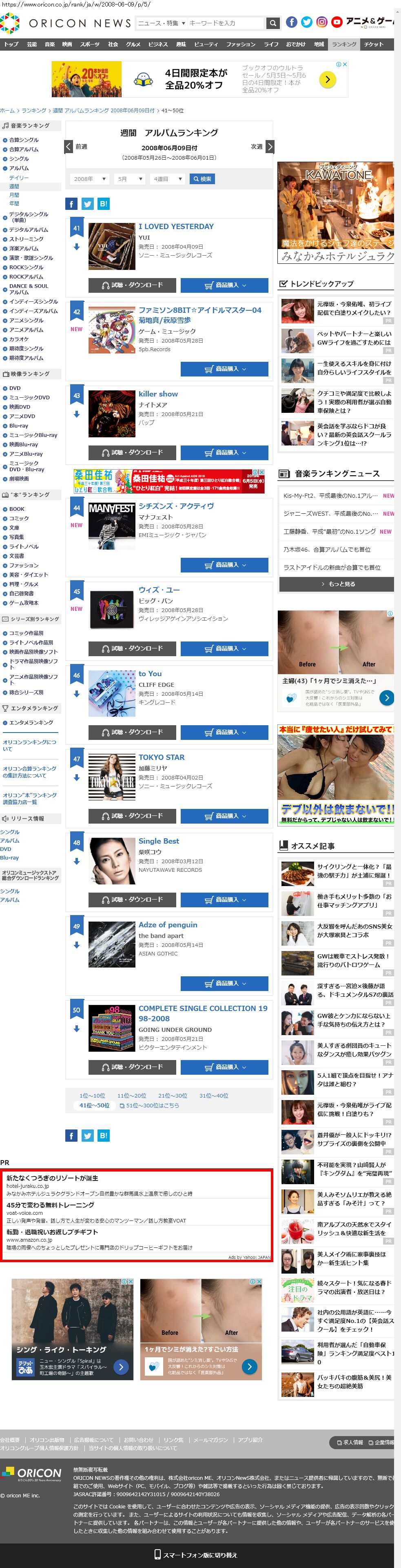Image resolution: width=401 pixels, height=1568 pixels.
Task: Tap the search magnifier icon in header
Action: click(x=273, y=23)
